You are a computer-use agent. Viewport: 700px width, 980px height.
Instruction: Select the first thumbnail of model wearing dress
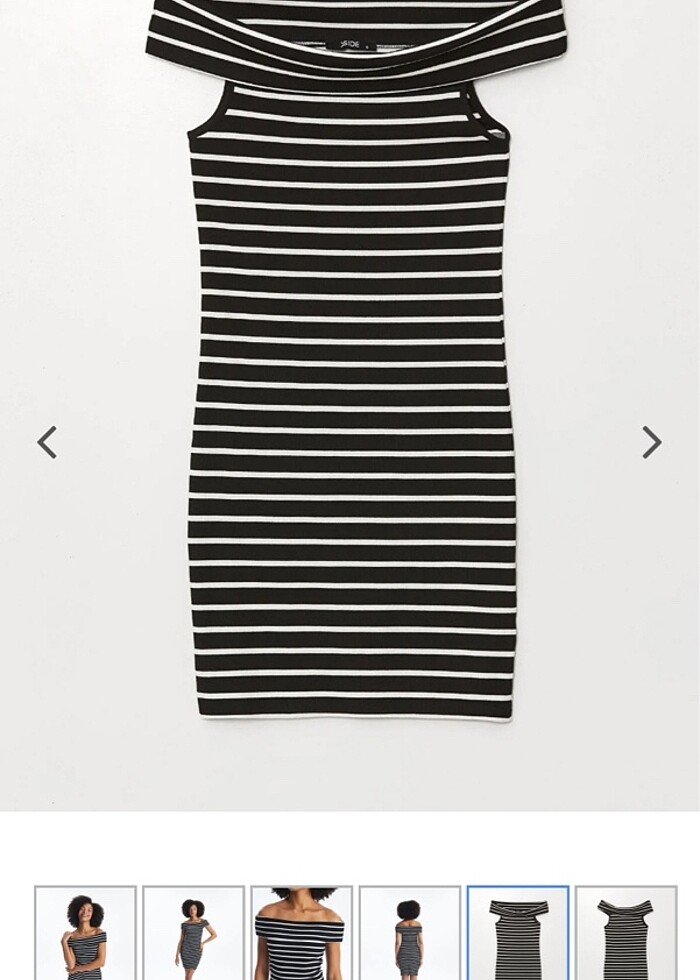click(85, 933)
